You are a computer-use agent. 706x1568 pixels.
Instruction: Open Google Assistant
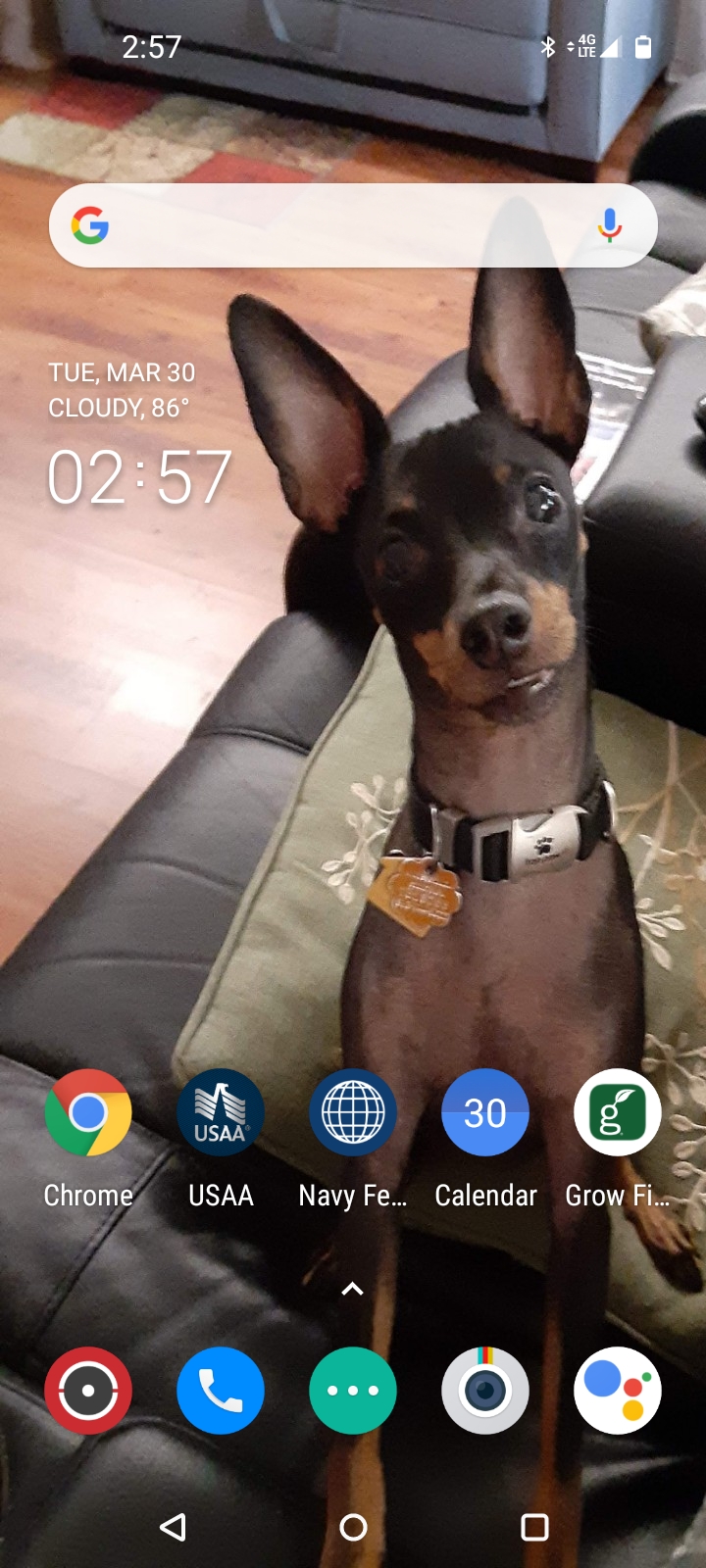click(x=618, y=1391)
